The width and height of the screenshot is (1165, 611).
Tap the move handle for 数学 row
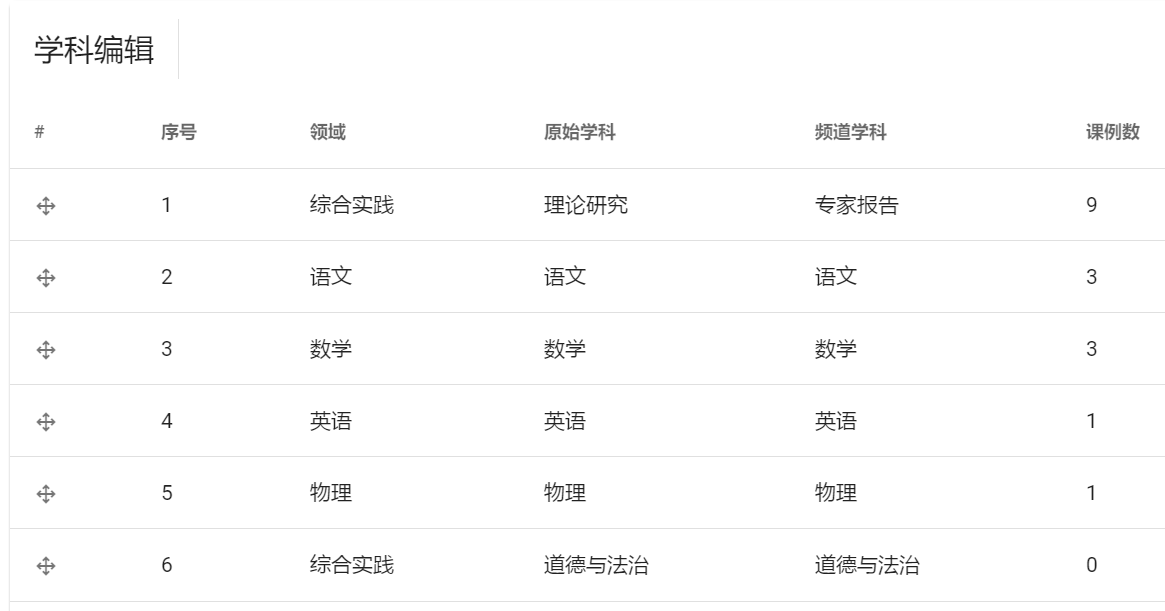point(45,349)
